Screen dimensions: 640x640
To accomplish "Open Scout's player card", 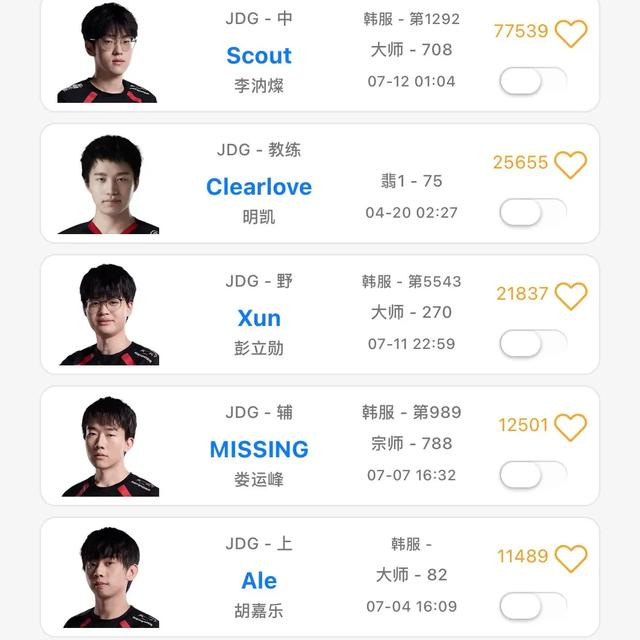I will click(259, 56).
